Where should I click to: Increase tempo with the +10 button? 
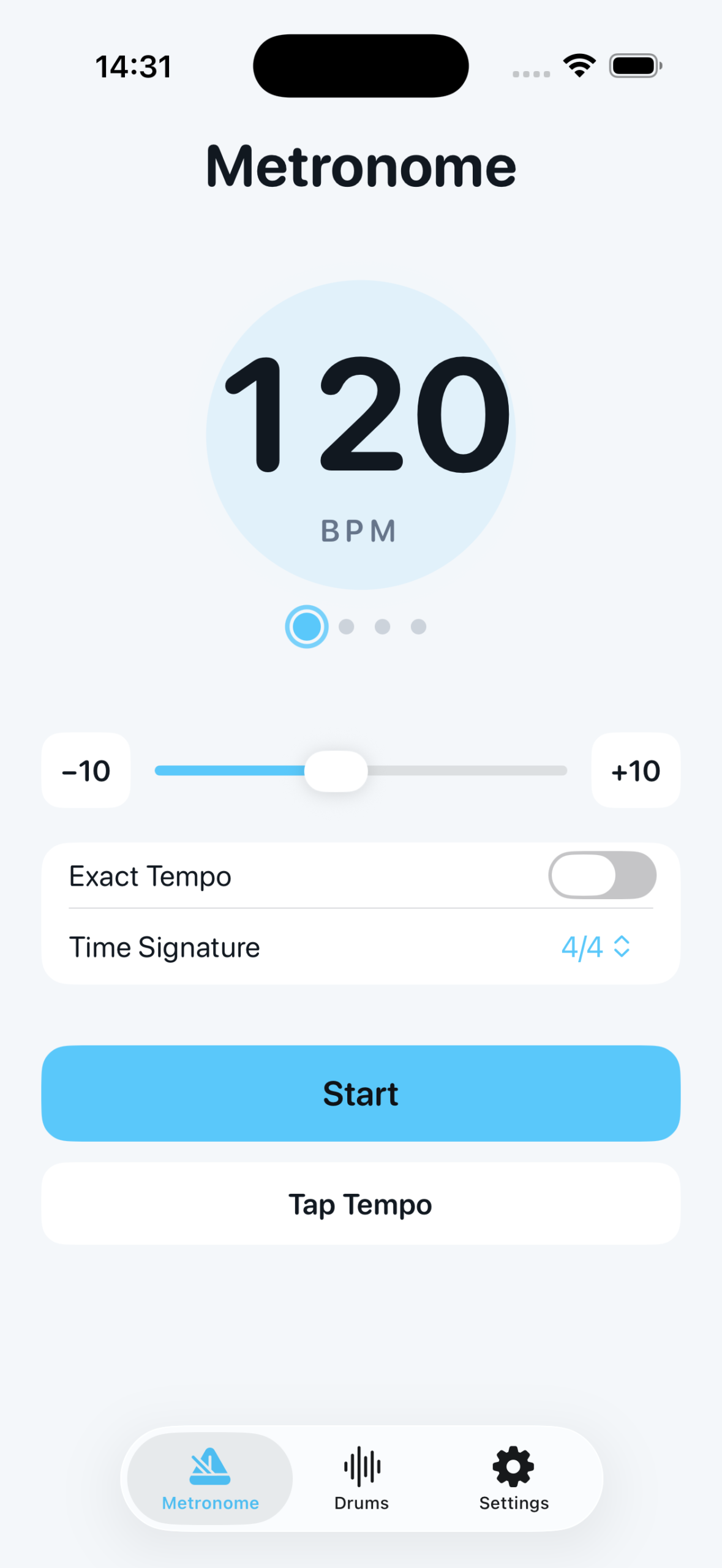pyautogui.click(x=635, y=770)
